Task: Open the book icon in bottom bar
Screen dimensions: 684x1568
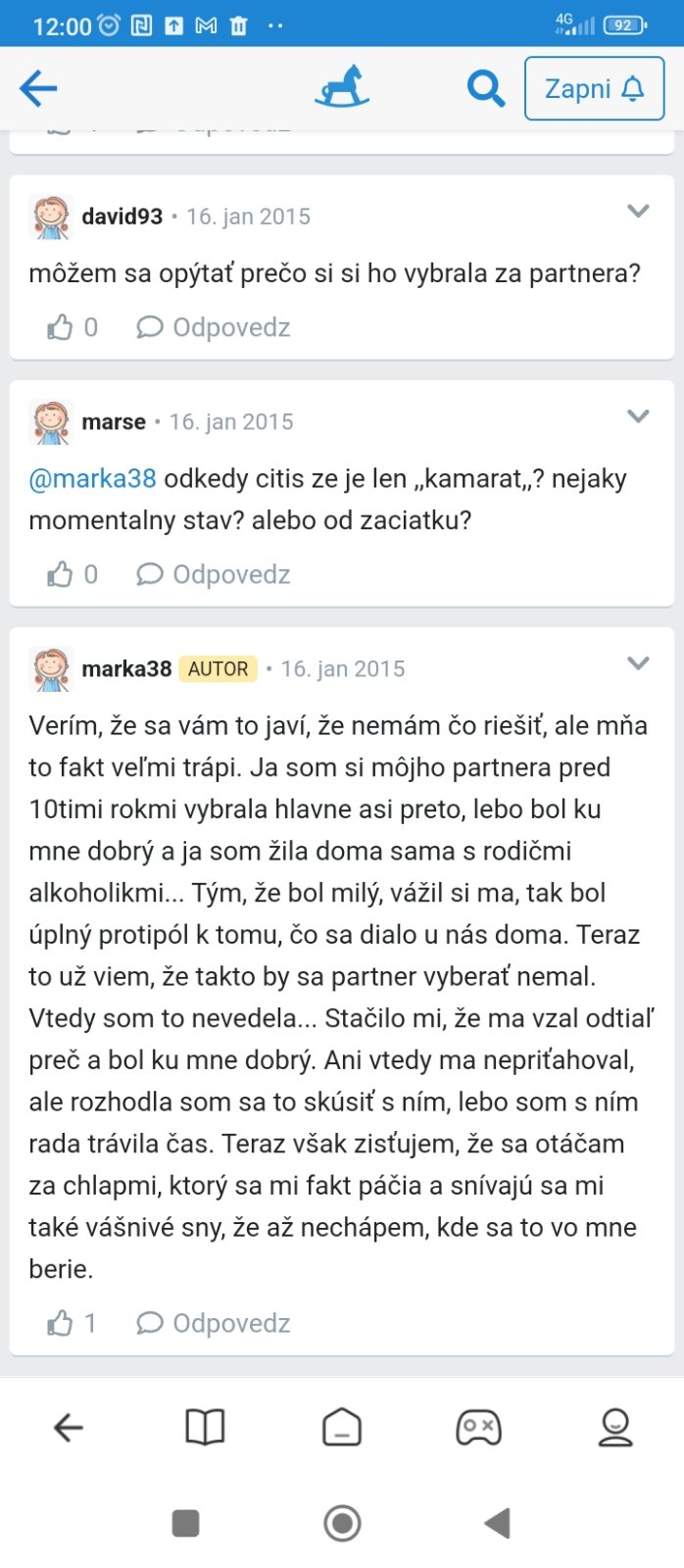Action: 205,1428
